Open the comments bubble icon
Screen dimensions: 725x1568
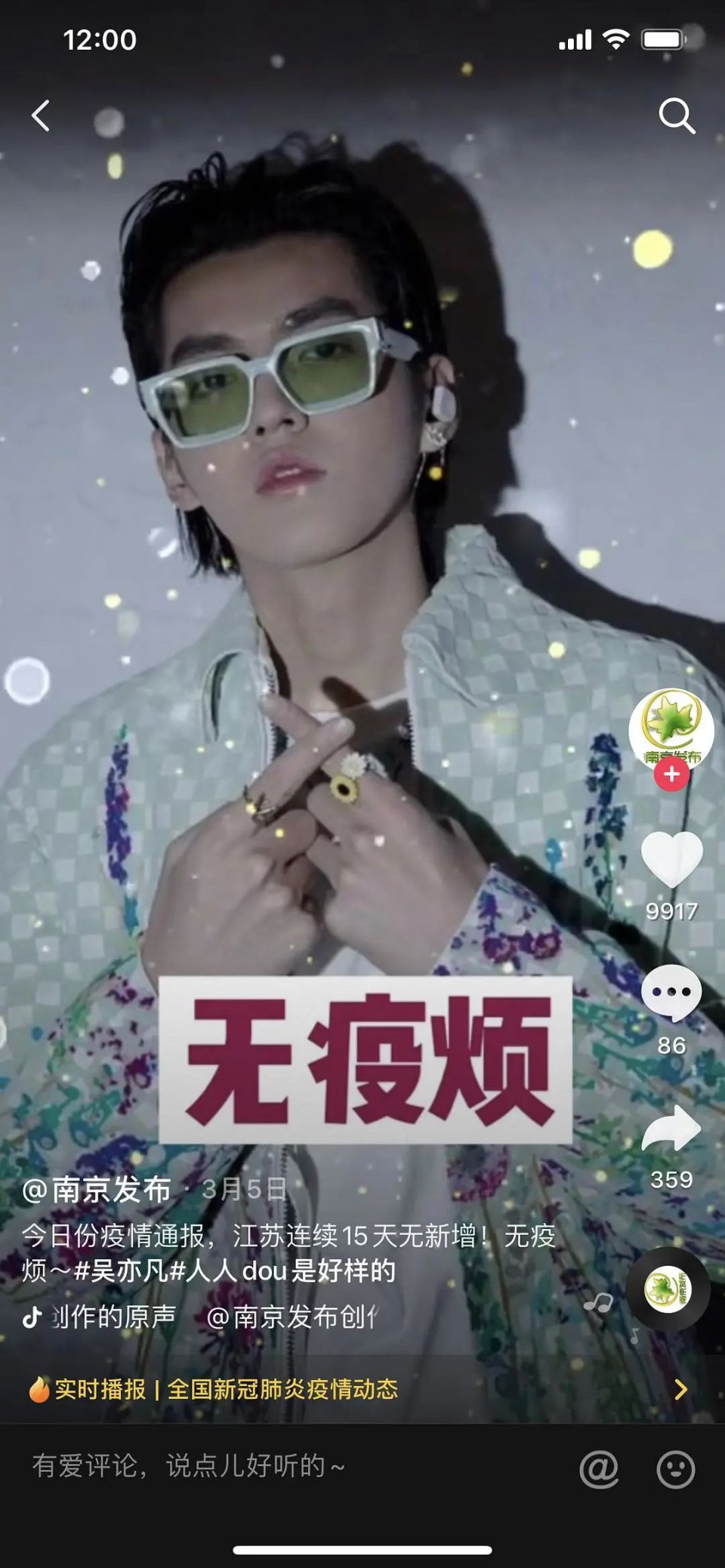pyautogui.click(x=671, y=993)
